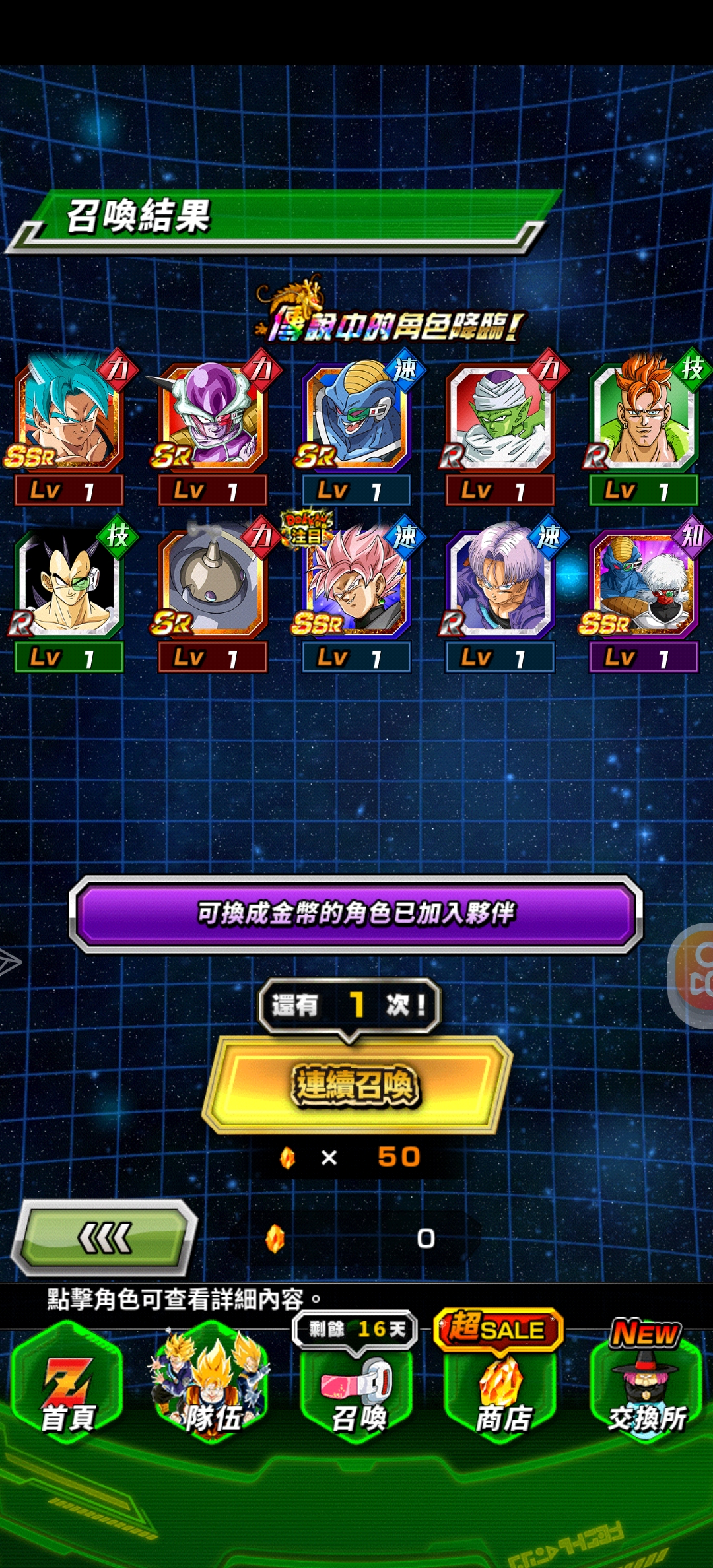Open the SSR Burter and Jeice card
Image resolution: width=713 pixels, height=1568 pixels.
coord(644,584)
